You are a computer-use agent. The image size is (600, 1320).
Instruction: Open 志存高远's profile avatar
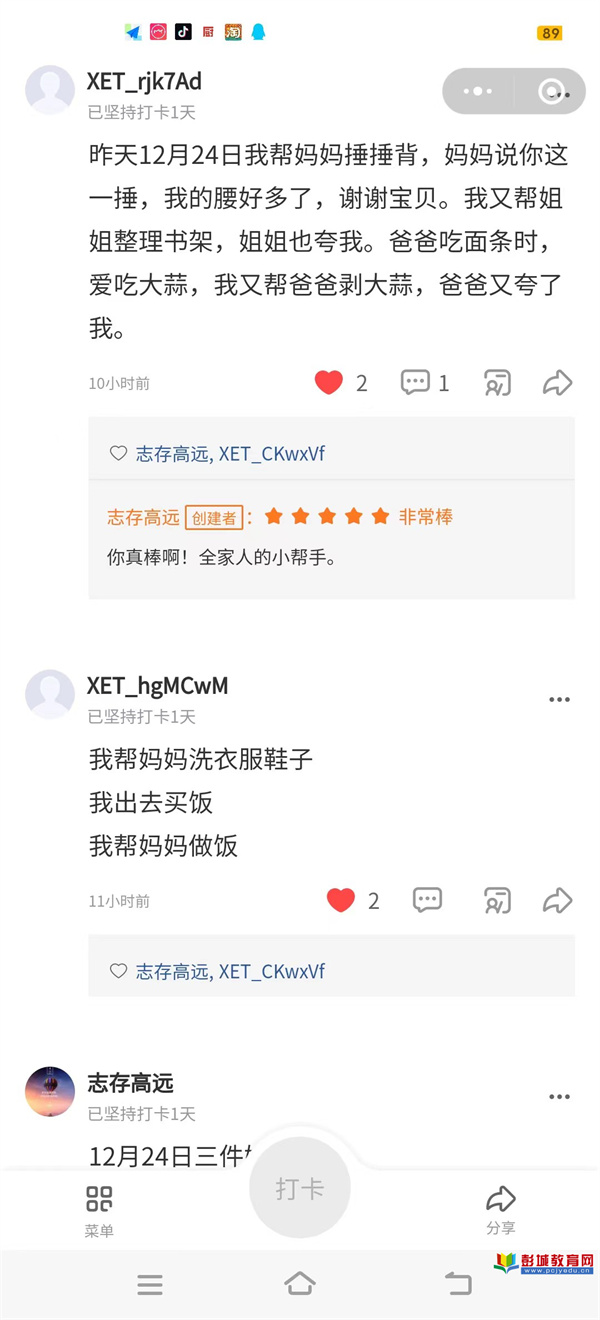(x=50, y=1091)
